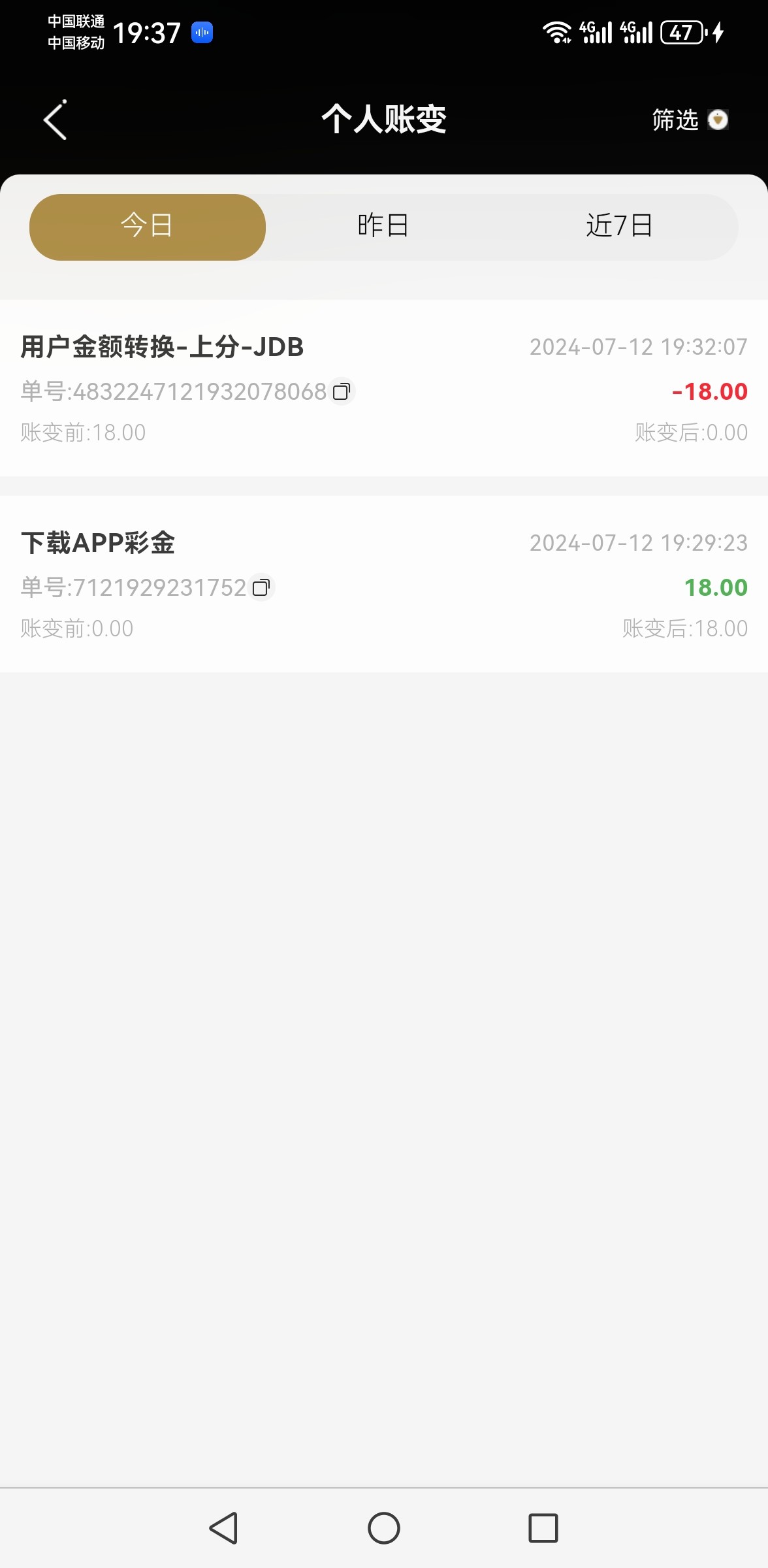Viewport: 768px width, 1568px height.
Task: Go back from 个人账变 page
Action: coord(56,120)
